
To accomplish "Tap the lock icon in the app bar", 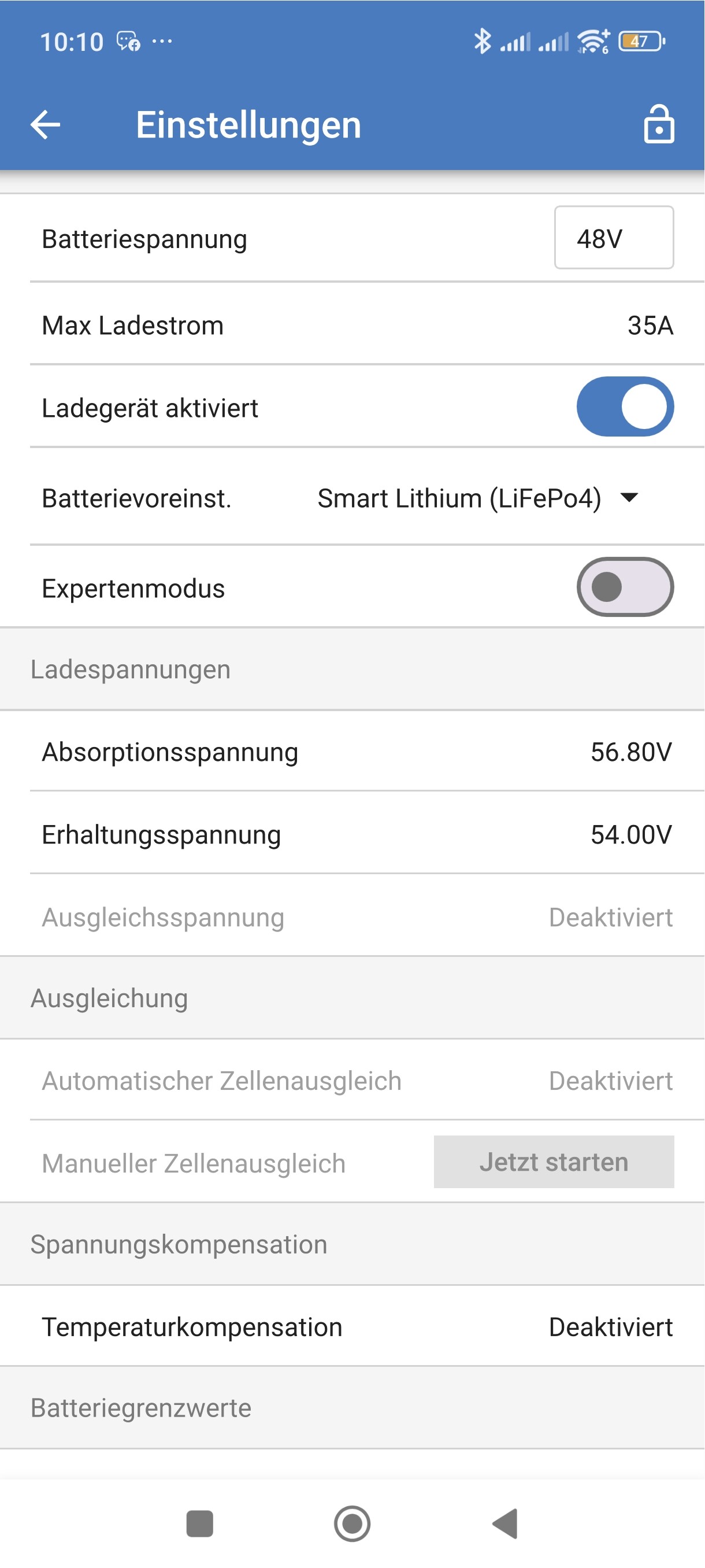I will point(659,124).
